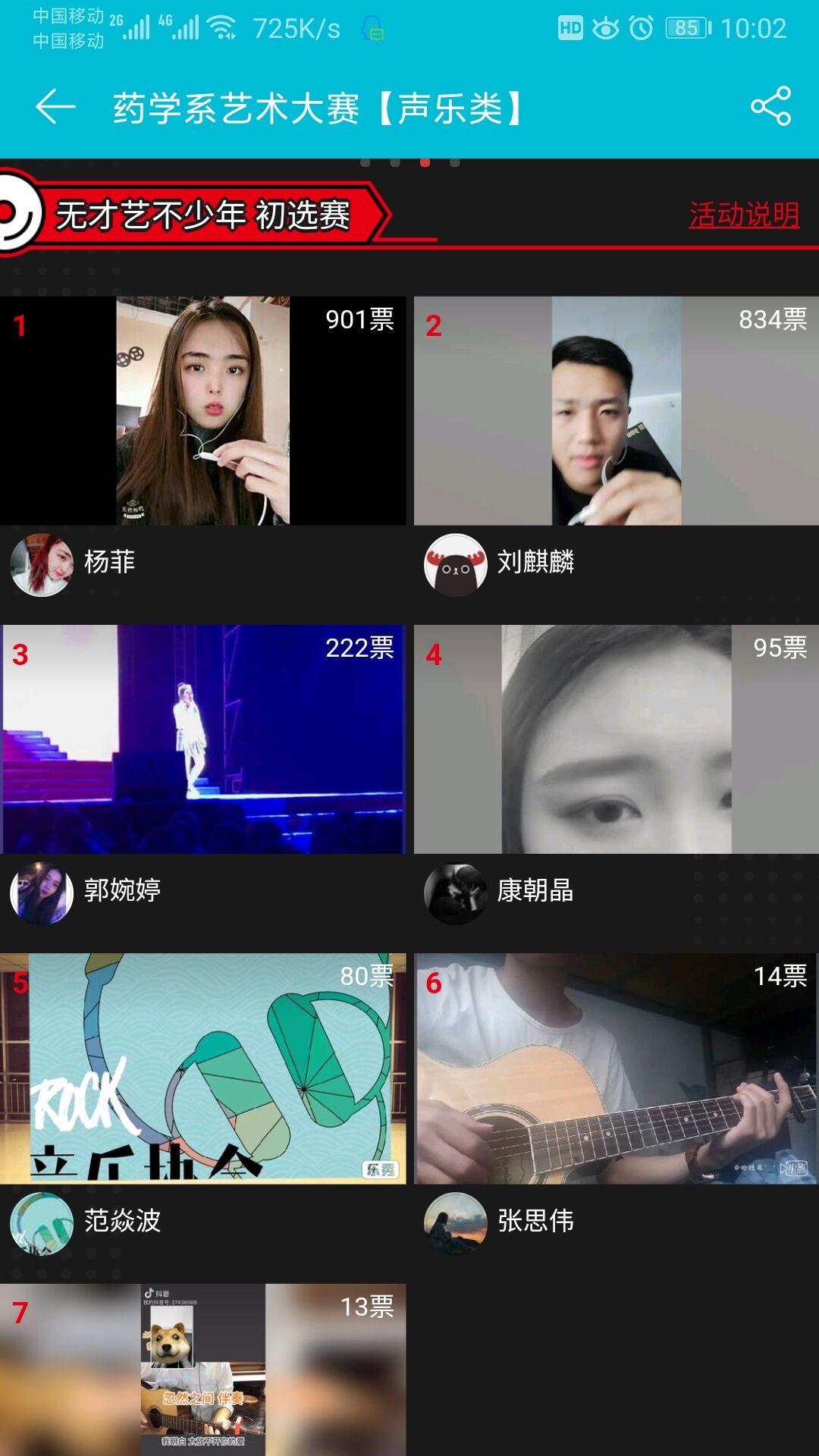Go back using the top-left arrow
Screen dimensions: 819x1456
coord(55,106)
